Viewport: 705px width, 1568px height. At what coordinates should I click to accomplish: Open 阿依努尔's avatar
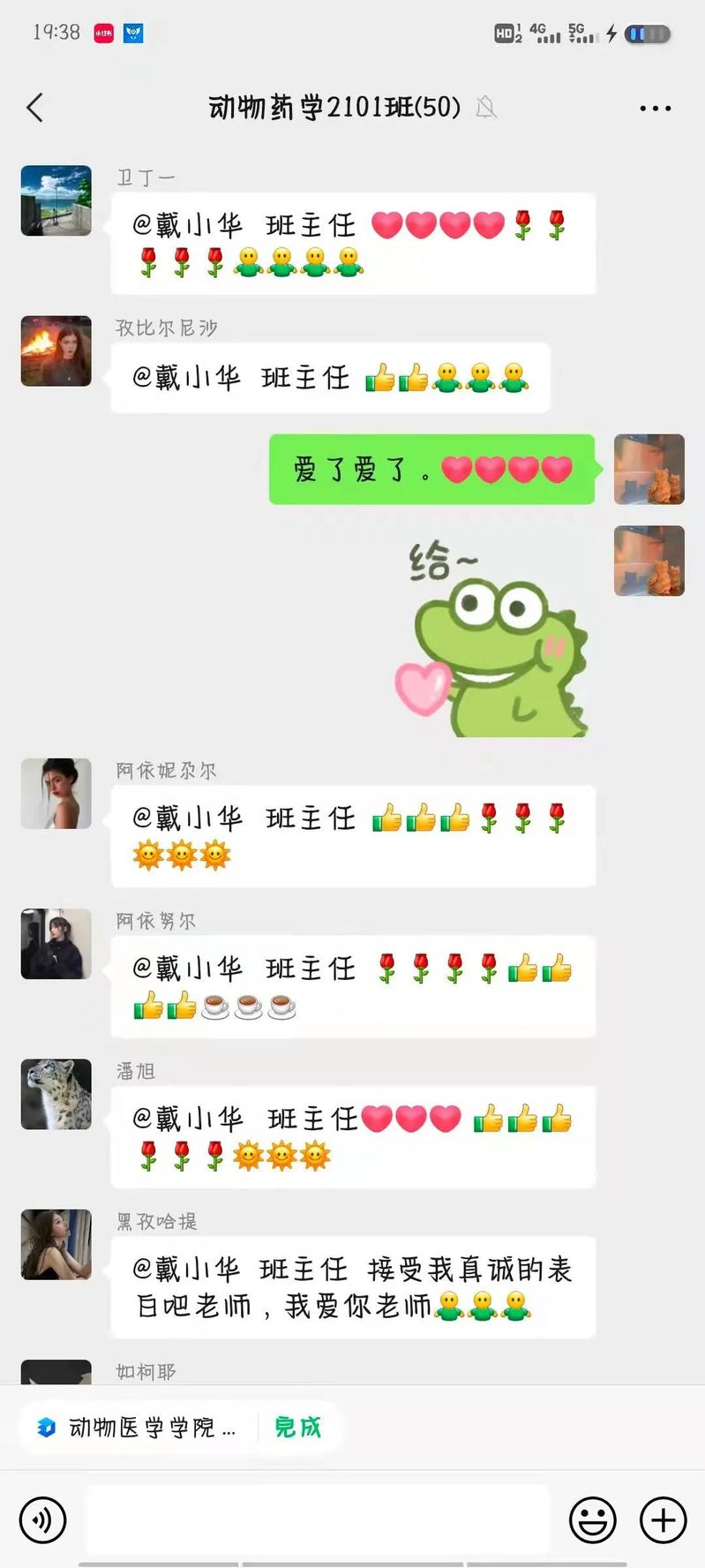click(56, 944)
